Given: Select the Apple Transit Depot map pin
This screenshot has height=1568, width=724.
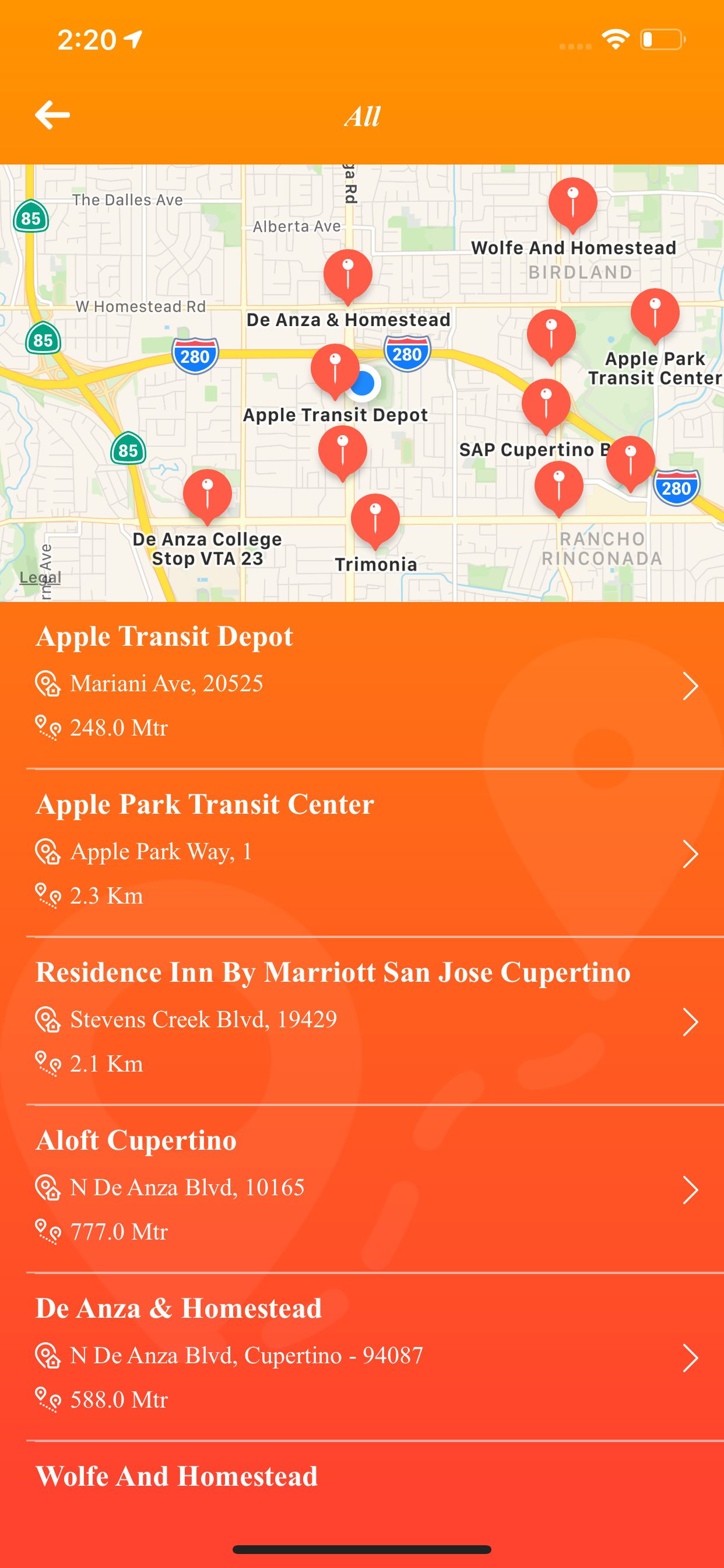Looking at the screenshot, I should tap(335, 369).
